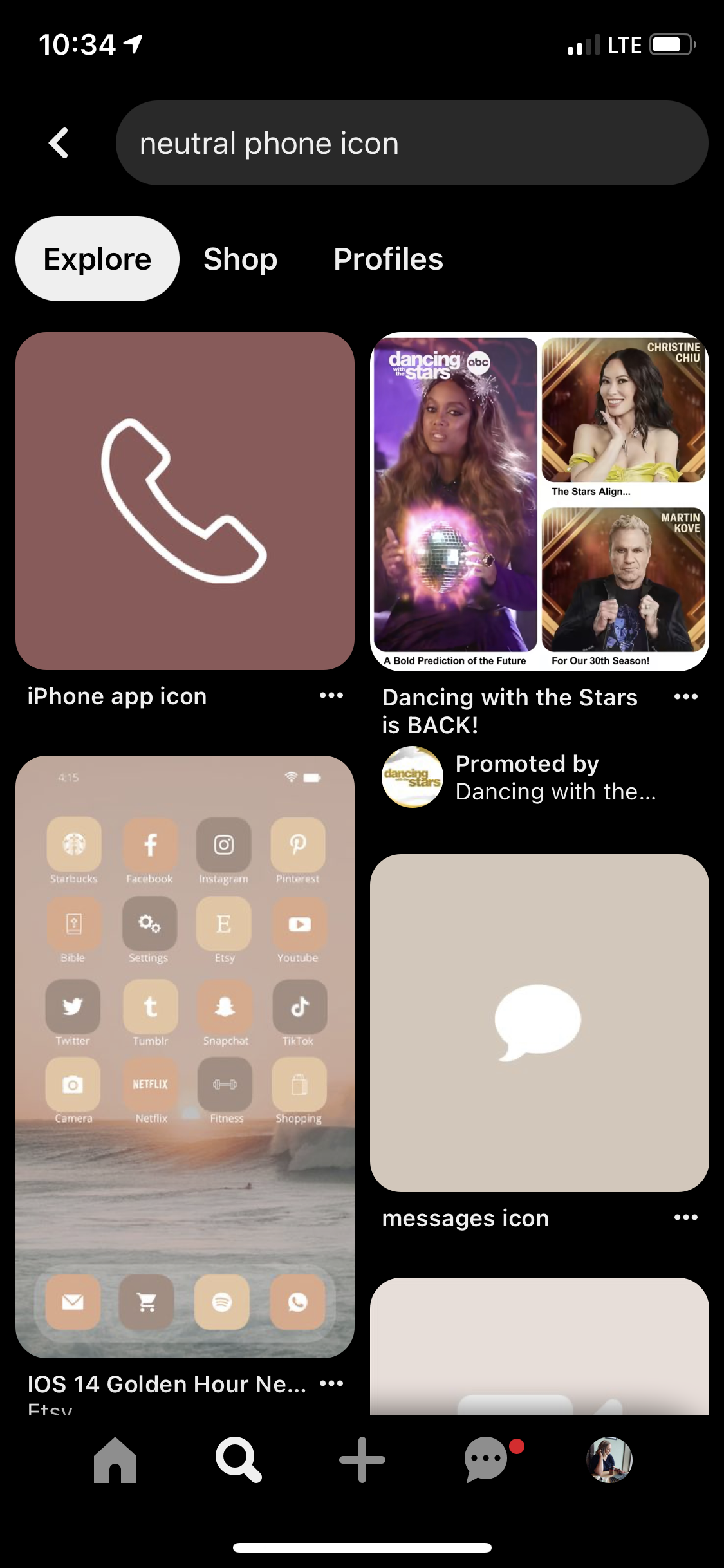Open your profile from the avatar tab
724x1568 pixels.
coord(609,1459)
